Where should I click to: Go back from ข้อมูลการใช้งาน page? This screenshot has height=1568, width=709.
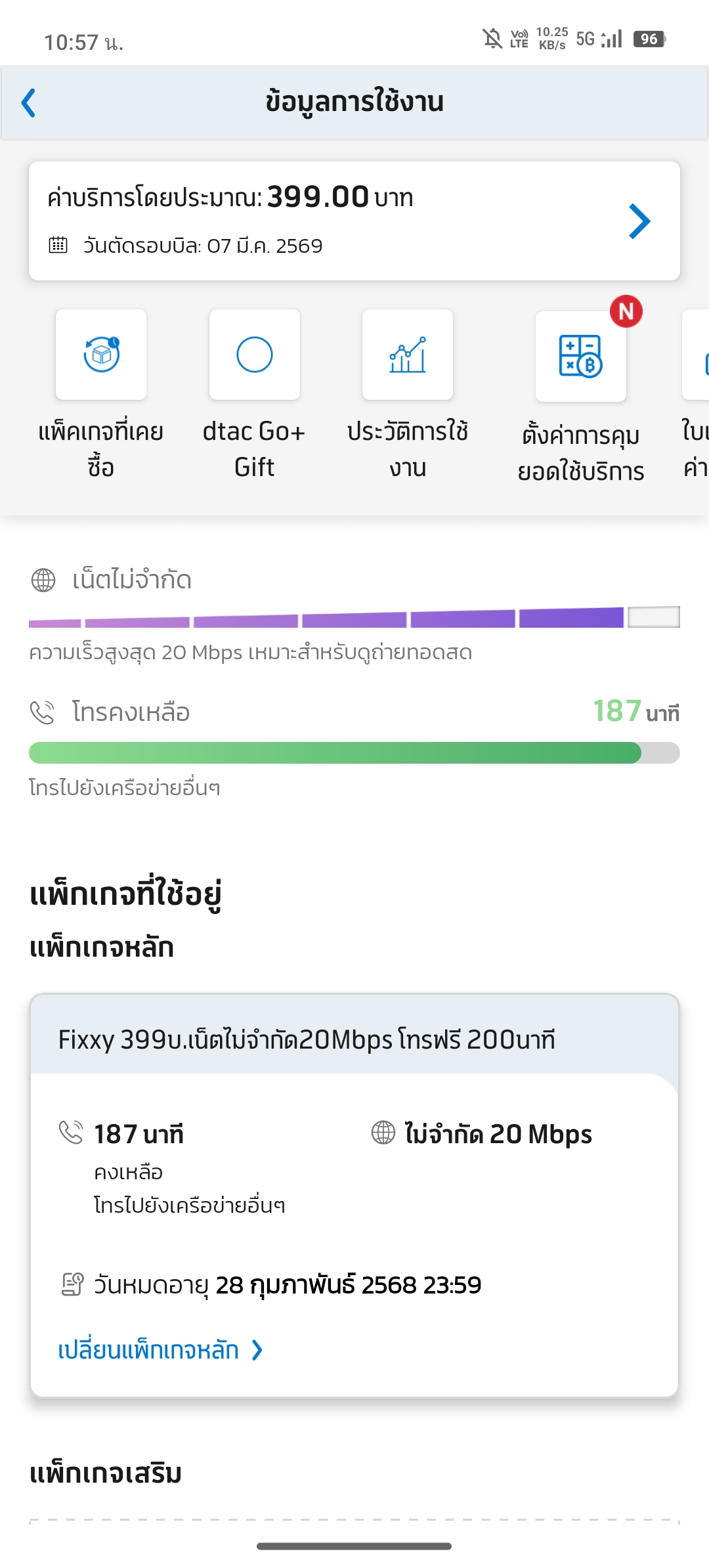[x=29, y=103]
